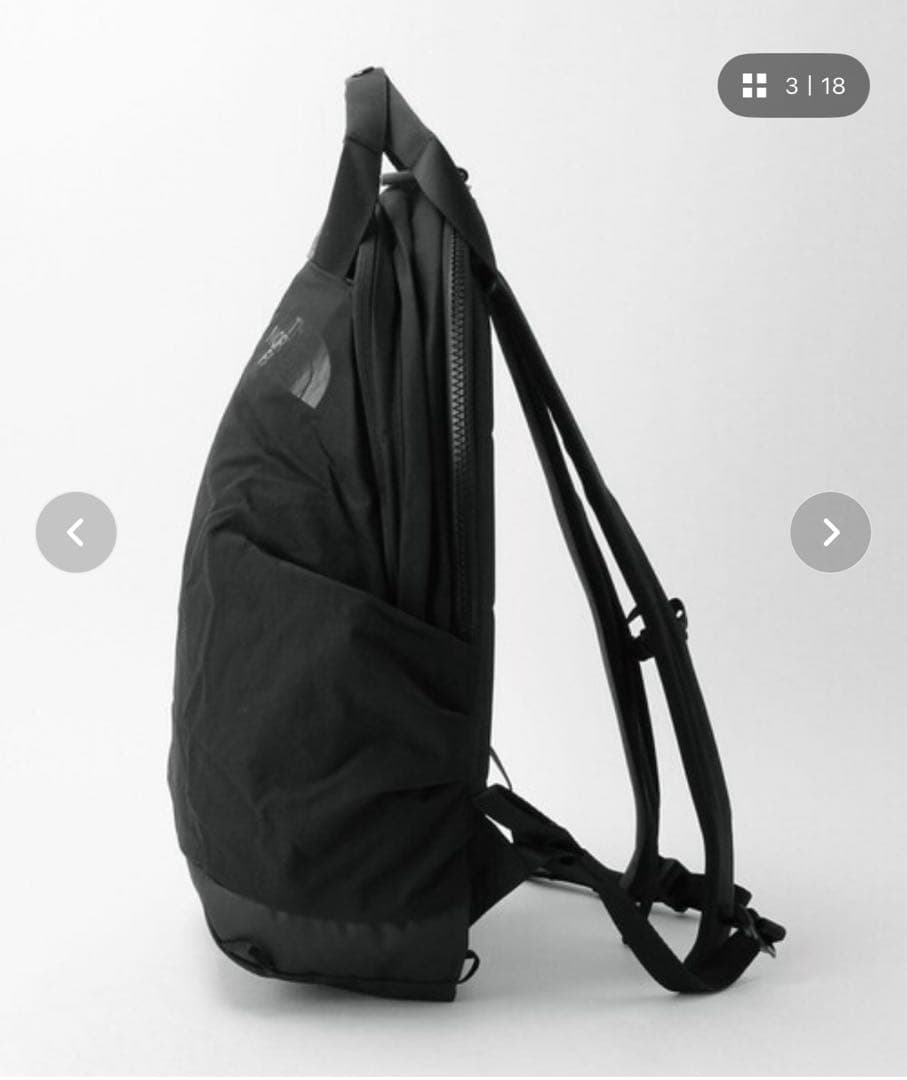Viewport: 907px width, 1080px height.
Task: Click the left carousel control circle
Action: [76, 534]
